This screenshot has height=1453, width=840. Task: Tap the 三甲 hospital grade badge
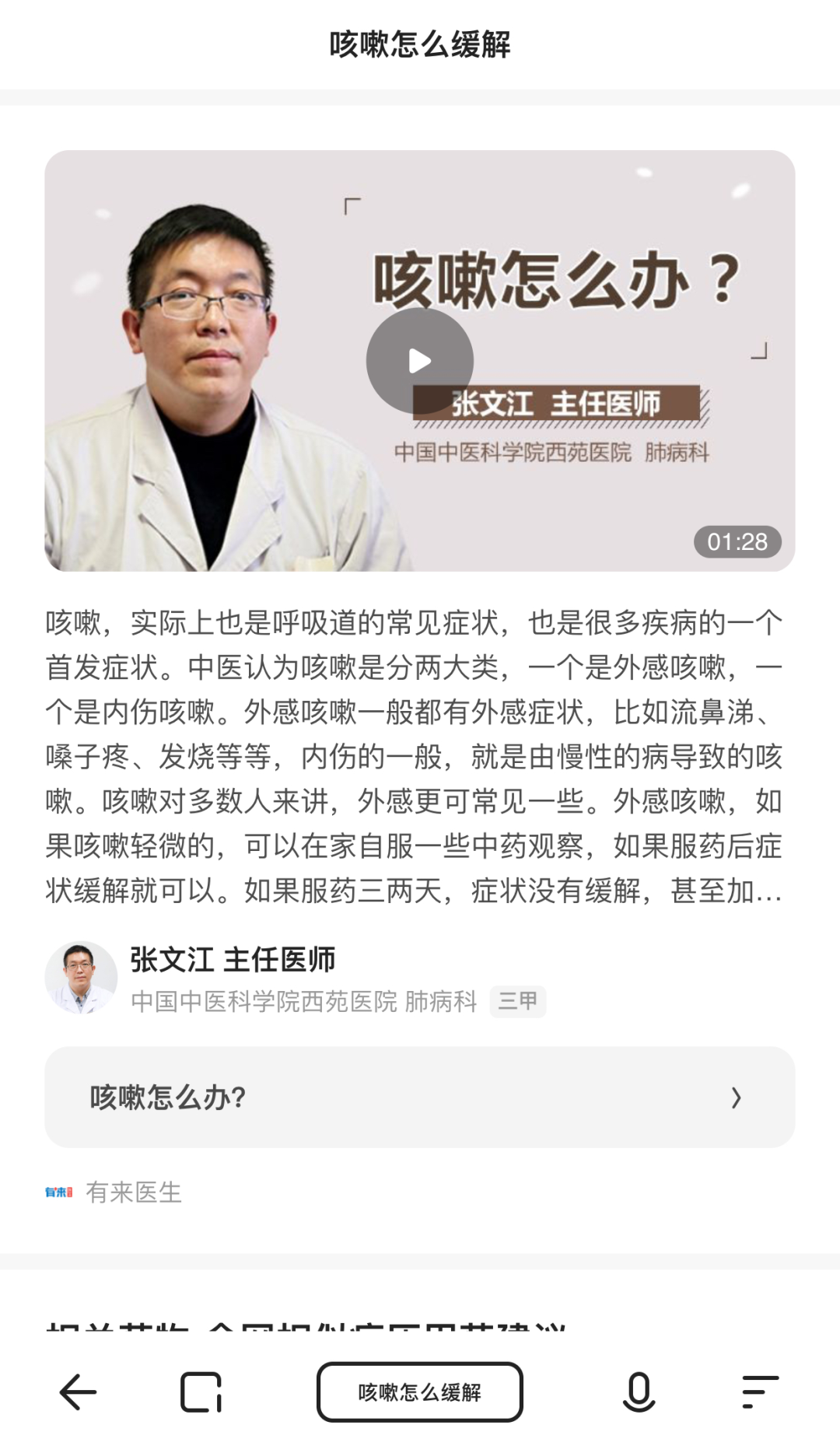tap(518, 1002)
